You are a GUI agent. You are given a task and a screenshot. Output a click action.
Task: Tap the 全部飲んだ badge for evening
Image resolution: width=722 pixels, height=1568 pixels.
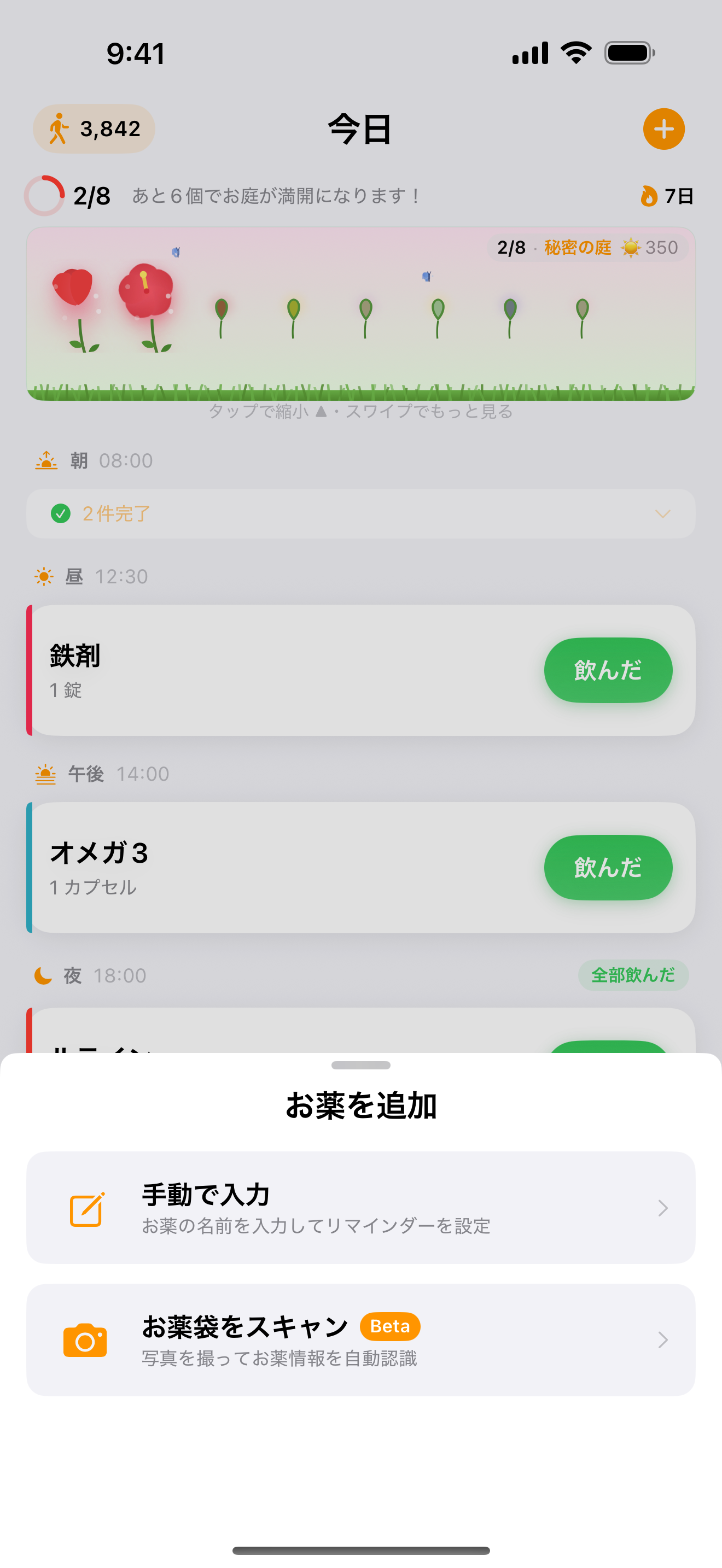633,974
